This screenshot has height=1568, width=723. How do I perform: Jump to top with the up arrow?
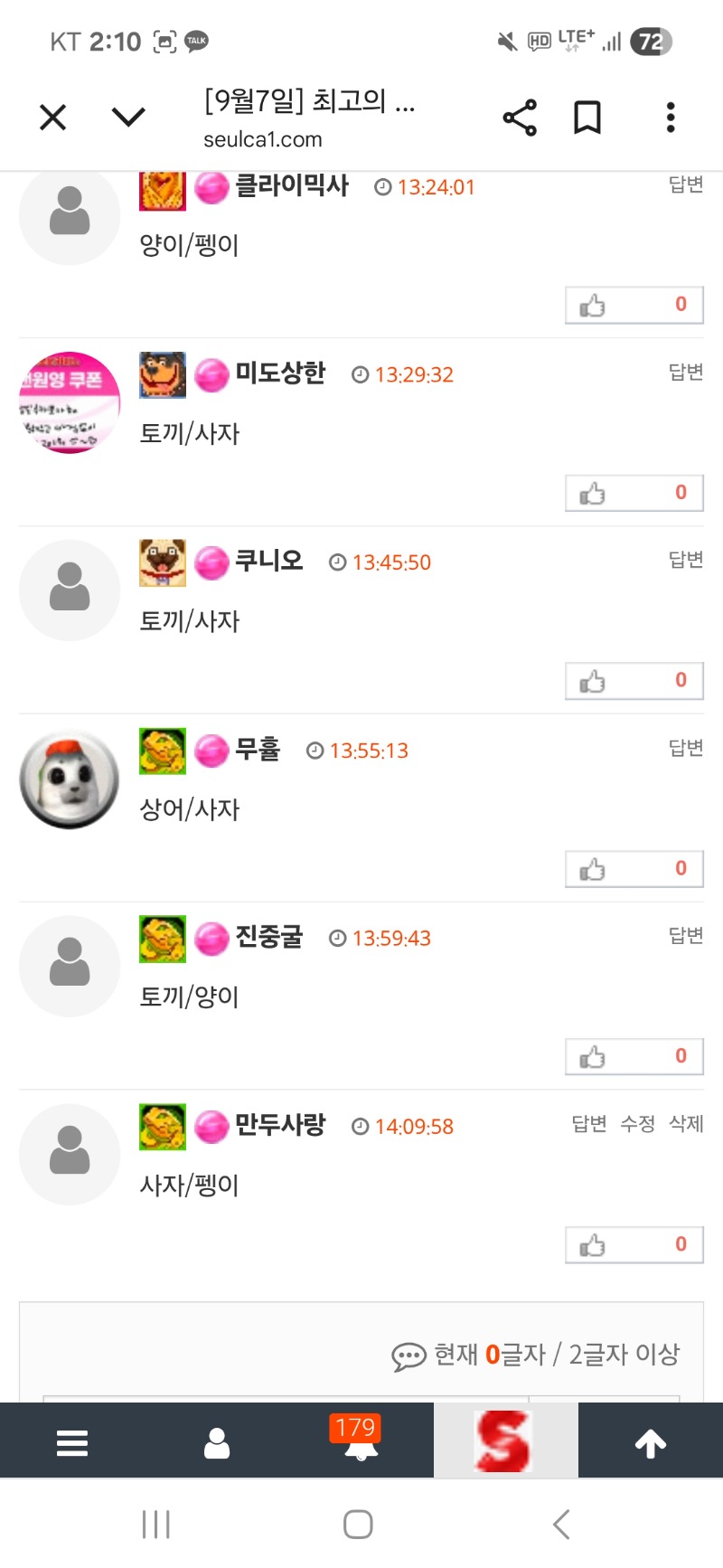tap(651, 1442)
